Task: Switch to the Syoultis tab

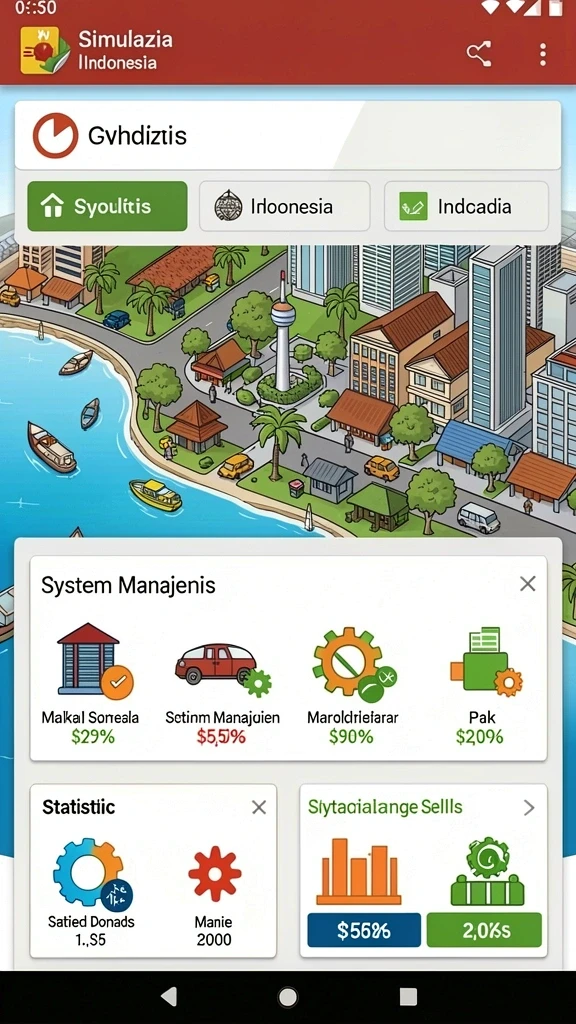Action: coord(107,206)
